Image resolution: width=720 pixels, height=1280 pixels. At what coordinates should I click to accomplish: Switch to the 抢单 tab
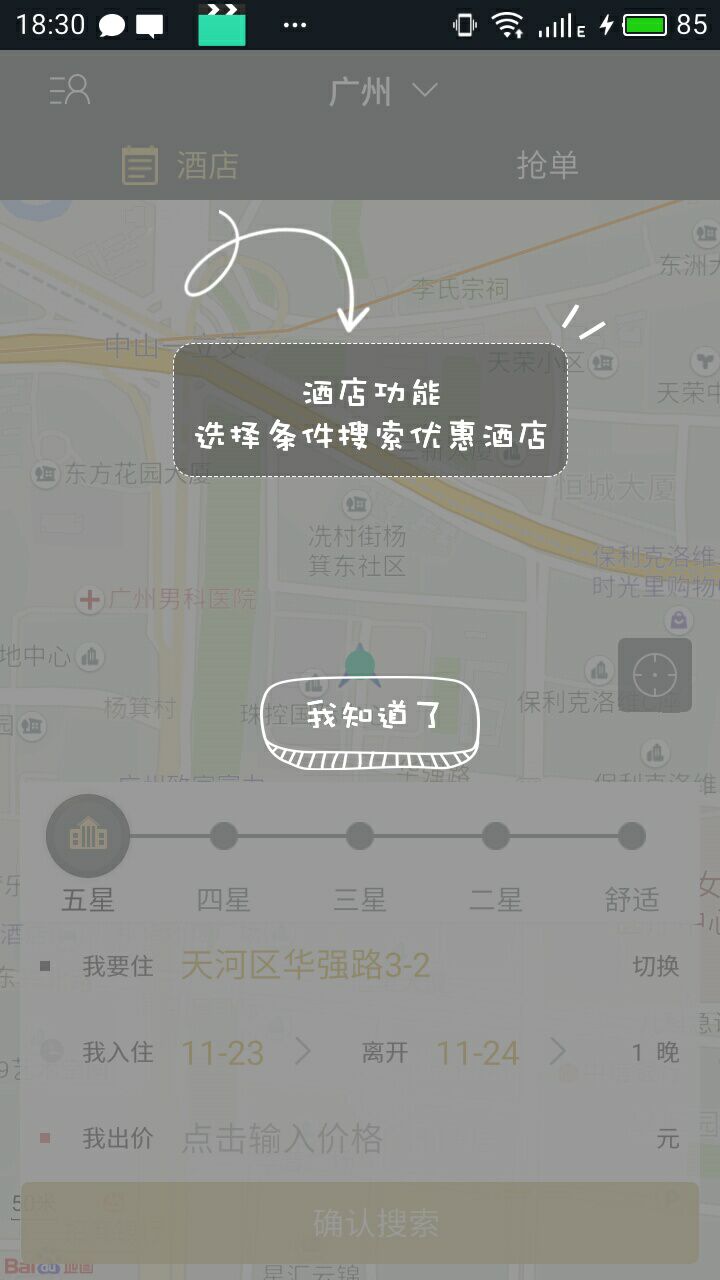[546, 163]
